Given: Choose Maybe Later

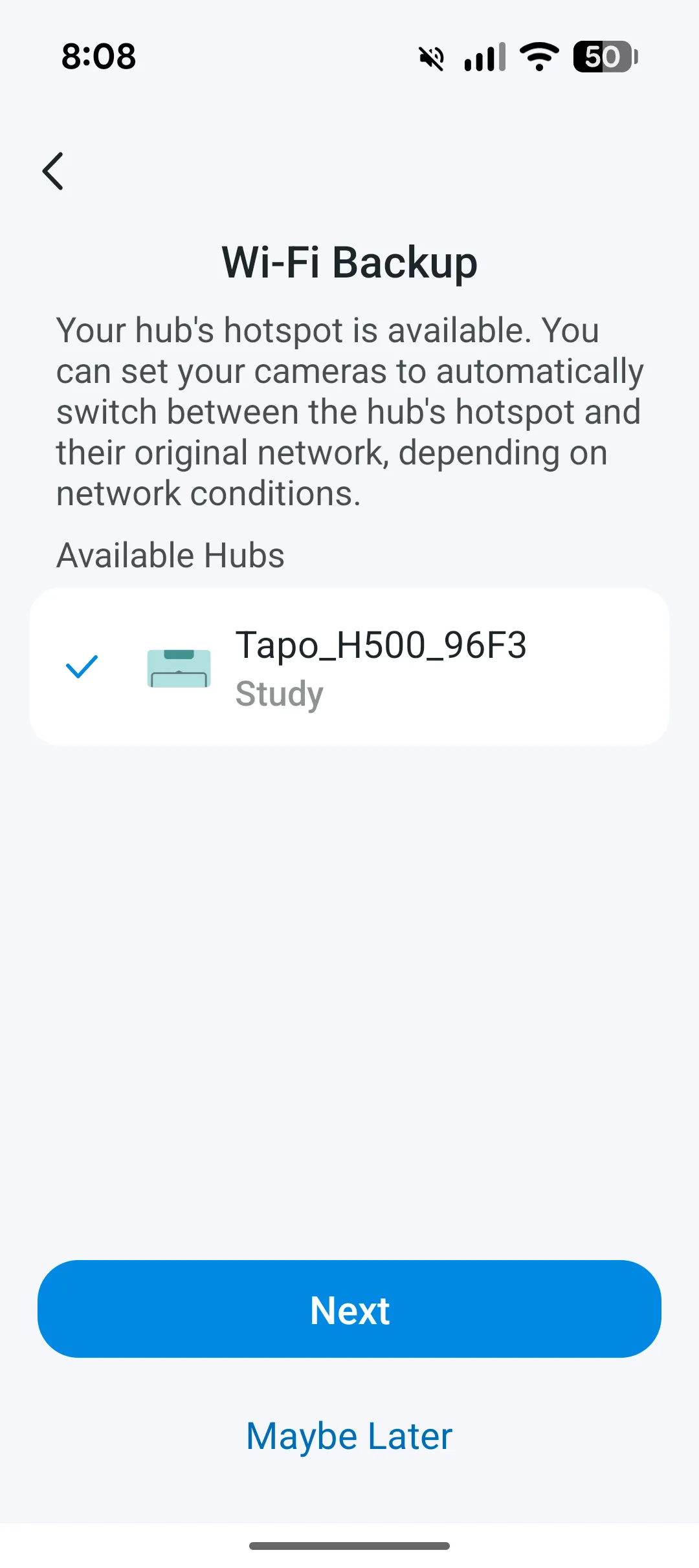Looking at the screenshot, I should (x=349, y=1436).
